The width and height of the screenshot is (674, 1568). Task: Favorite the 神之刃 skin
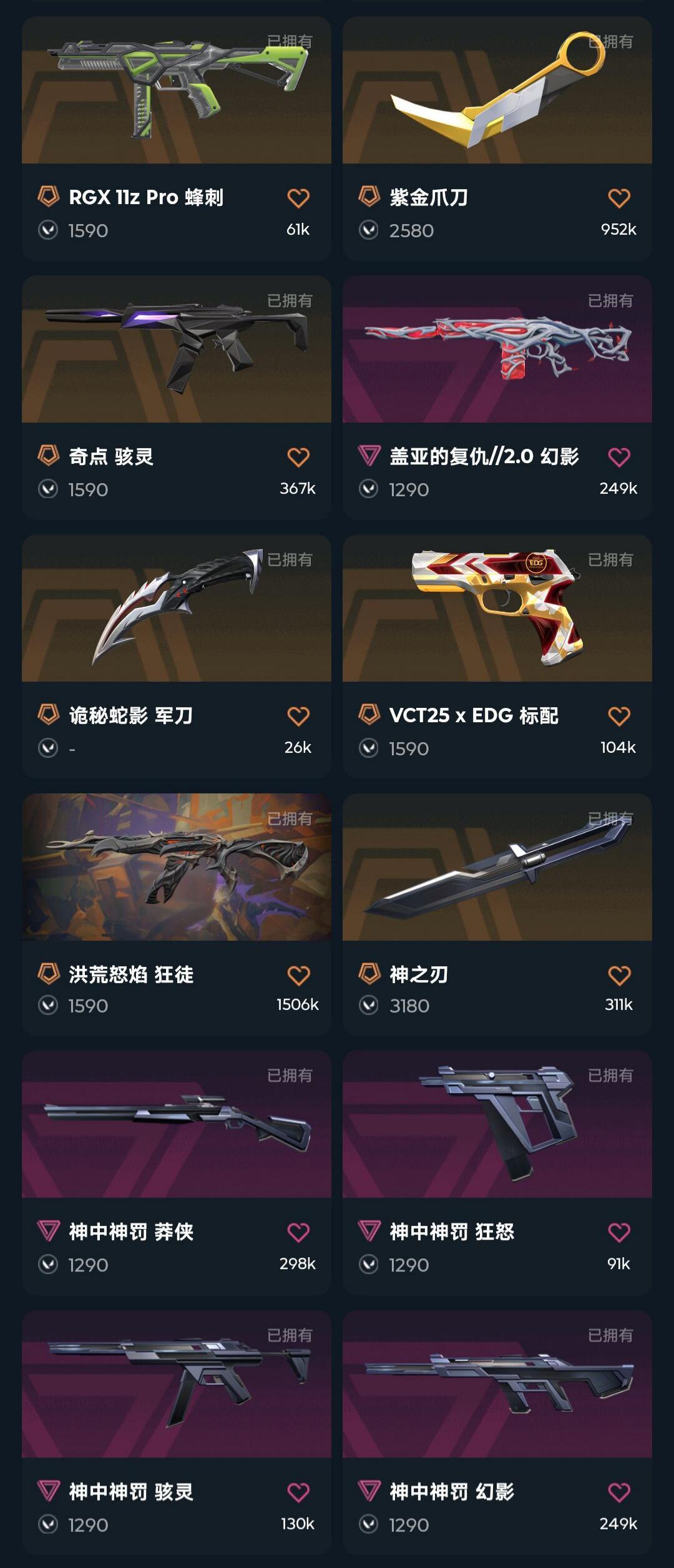coord(619,976)
